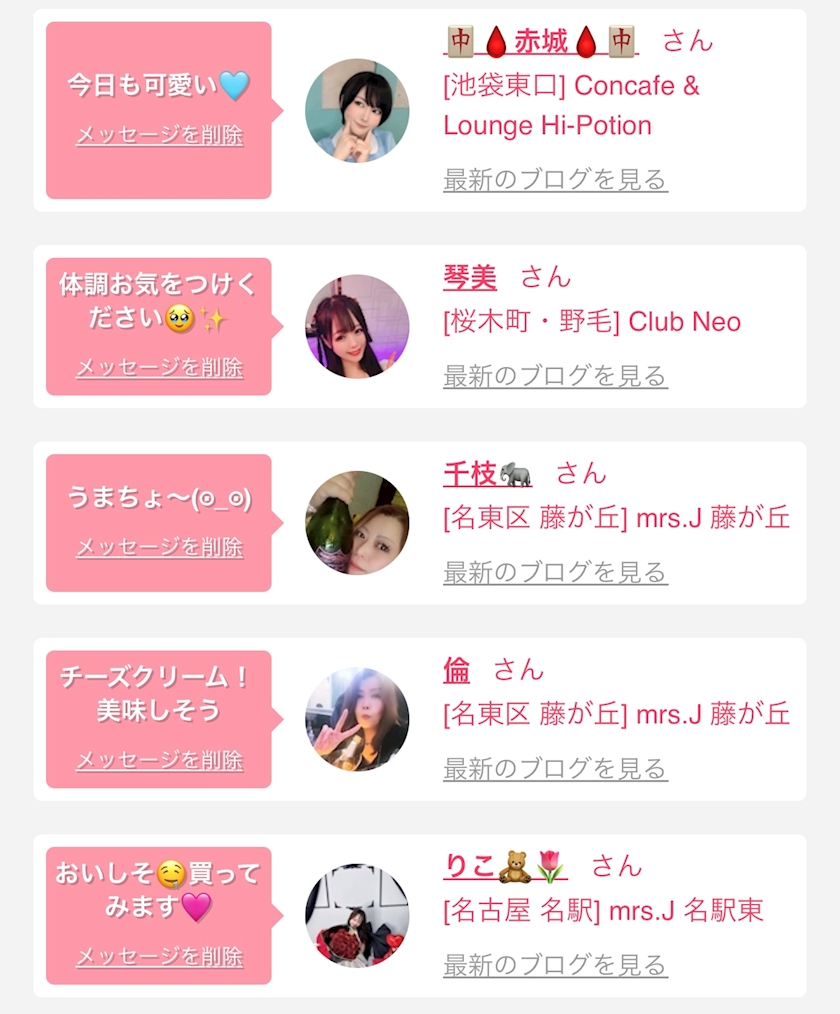Open 千枝's profile link
This screenshot has height=1014, width=840.
[488, 474]
